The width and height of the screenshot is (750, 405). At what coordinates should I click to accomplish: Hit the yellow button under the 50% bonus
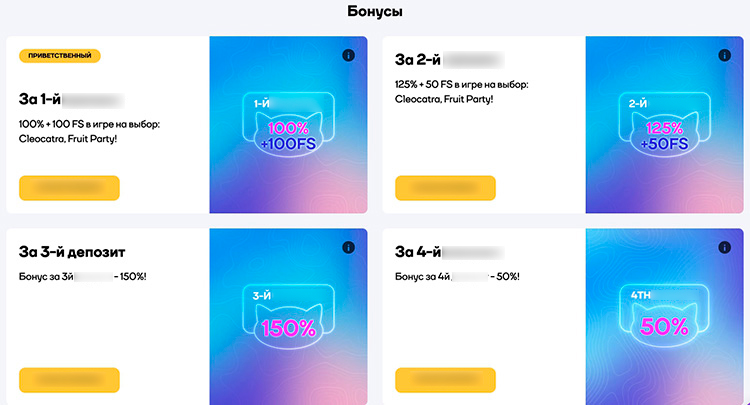point(445,380)
